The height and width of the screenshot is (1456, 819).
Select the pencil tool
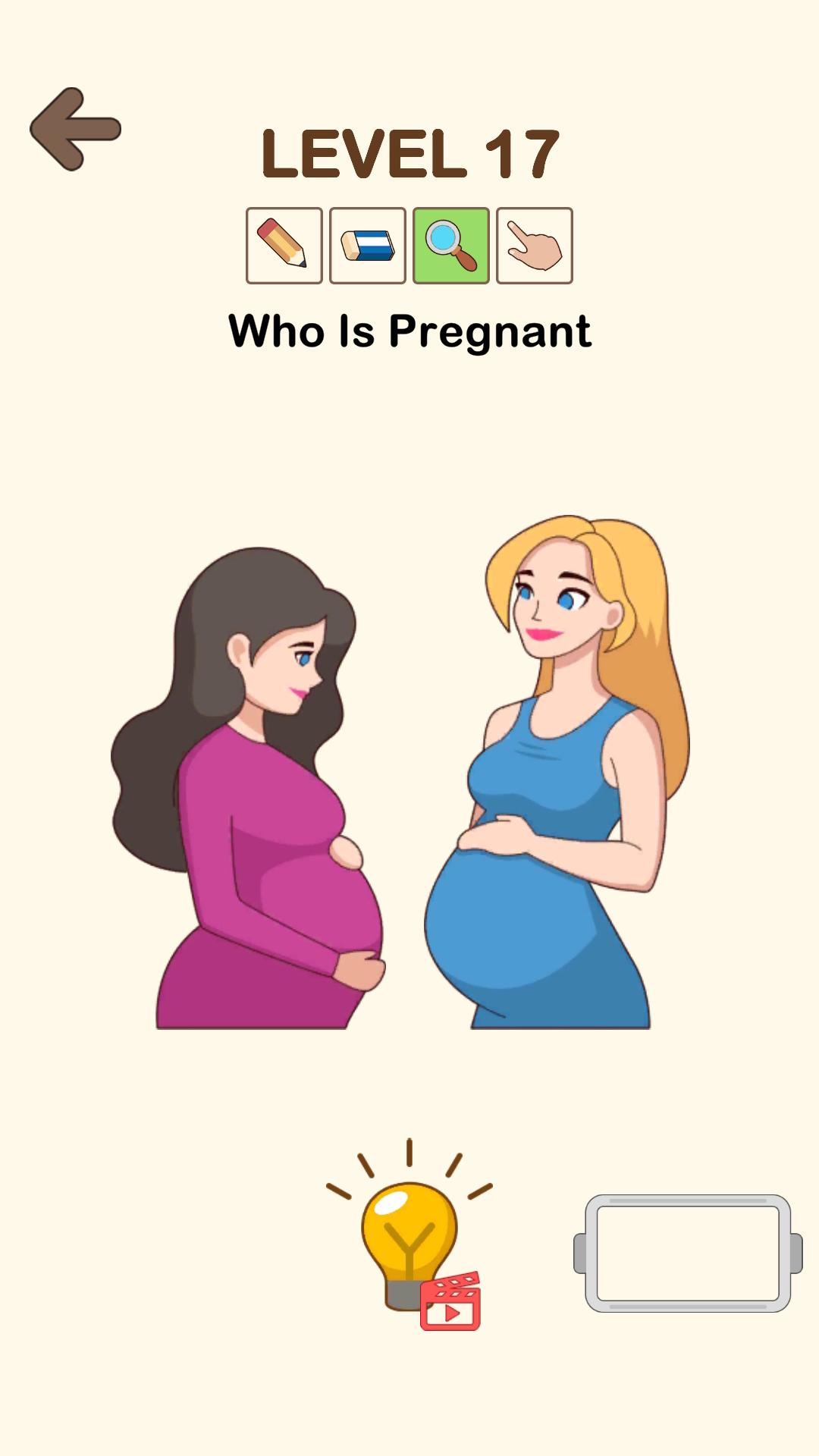tap(284, 245)
